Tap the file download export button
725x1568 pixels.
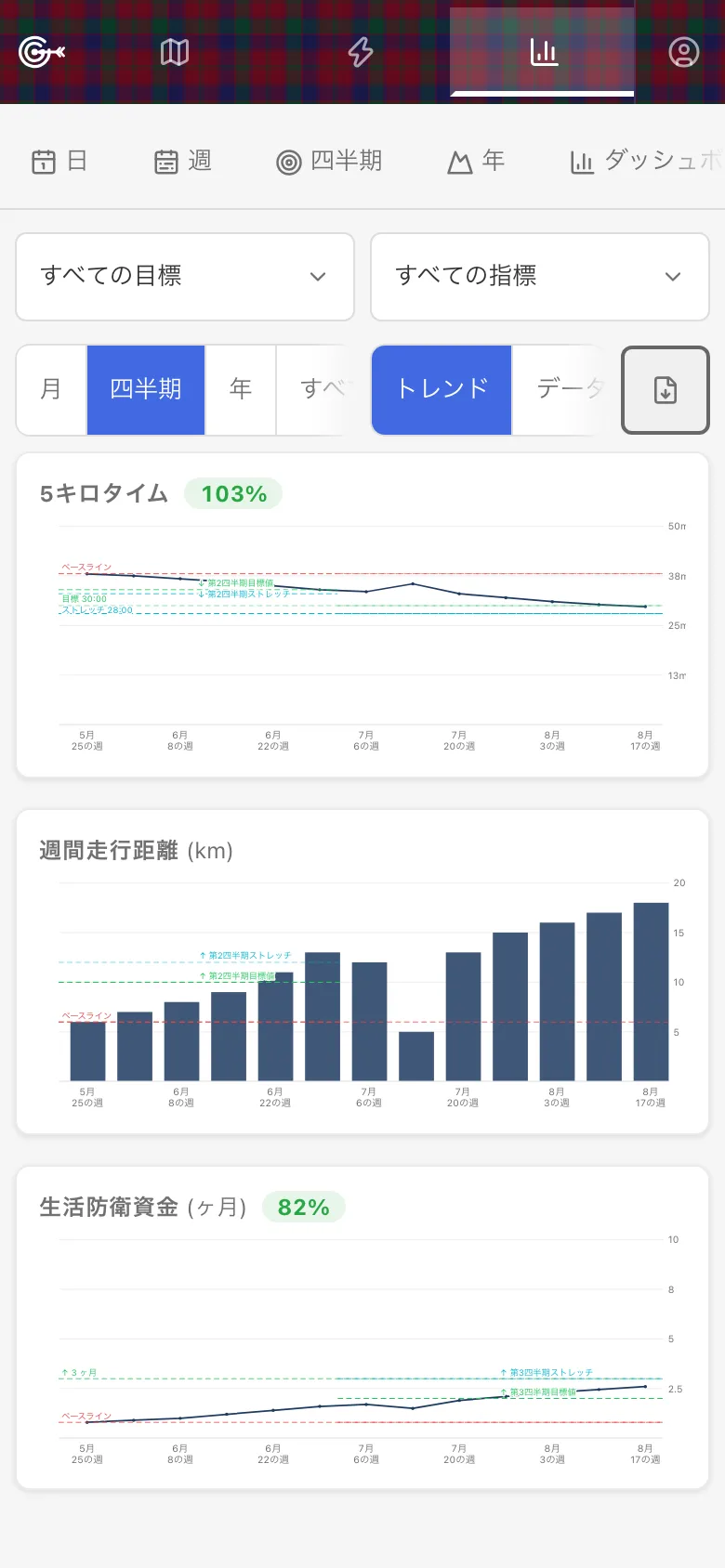point(666,390)
